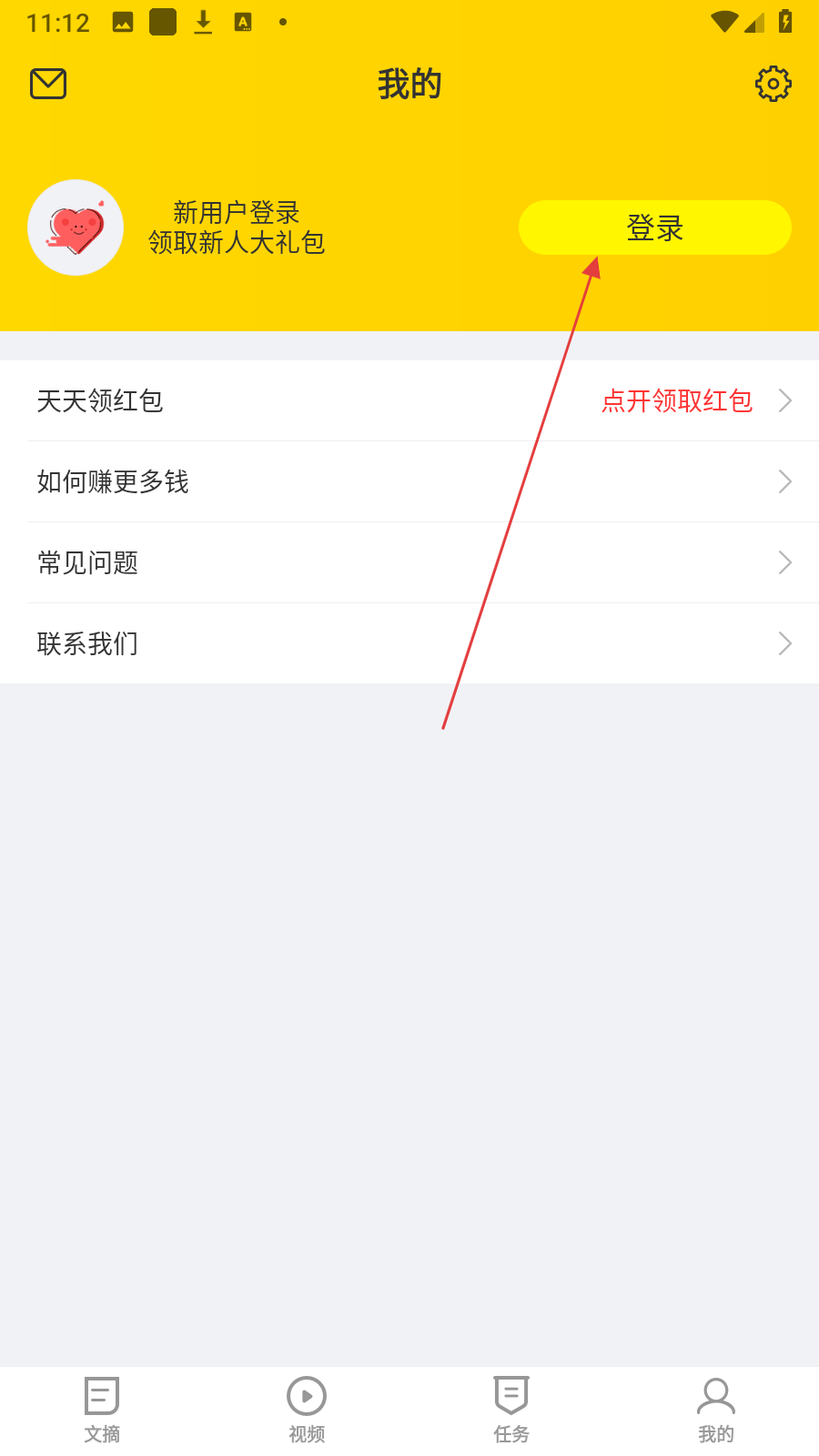Switch to the 视频 tab
Screen dimensions: 819x1456
pyautogui.click(x=307, y=1409)
